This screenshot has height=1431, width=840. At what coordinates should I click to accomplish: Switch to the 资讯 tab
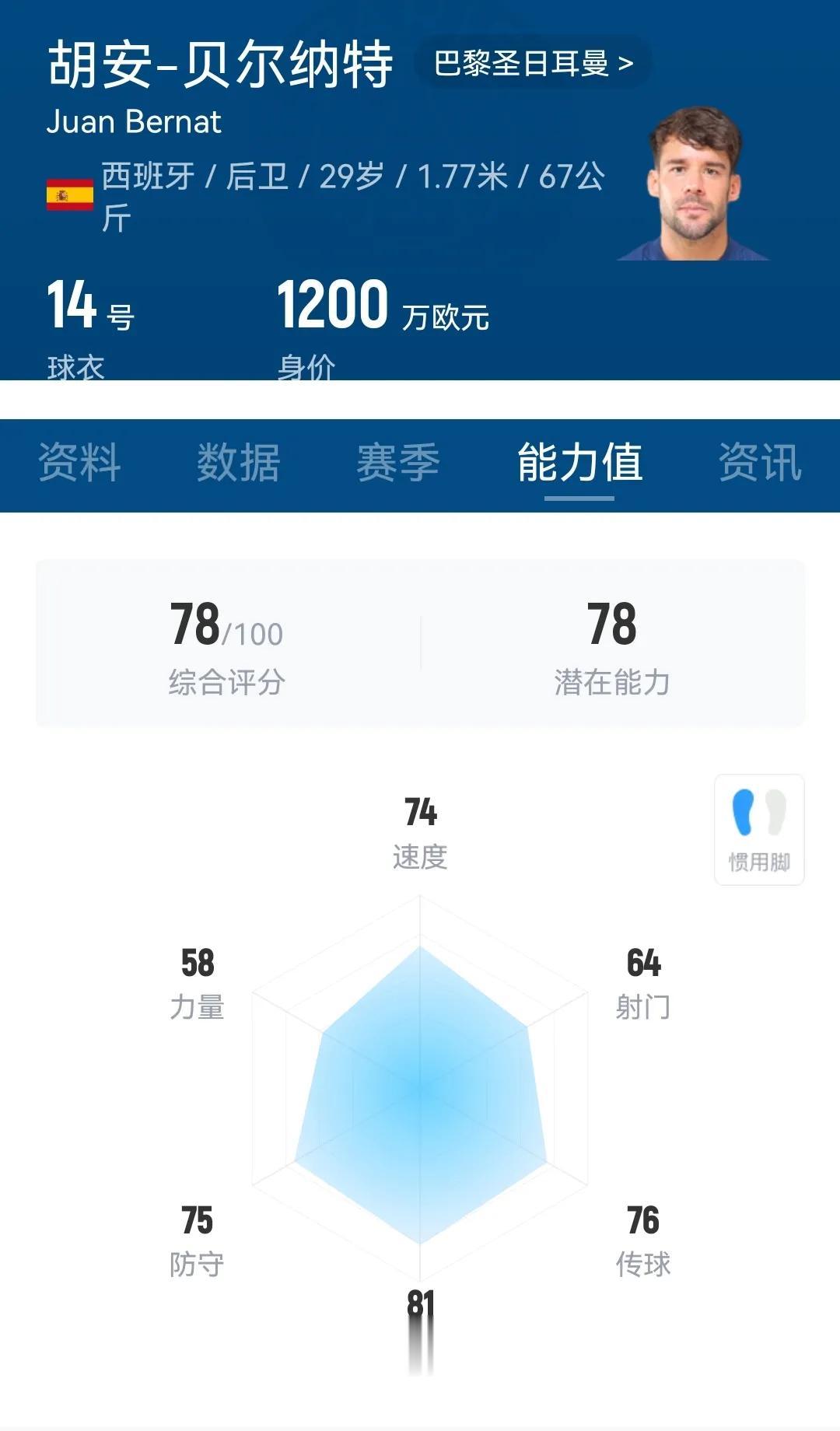pyautogui.click(x=760, y=463)
